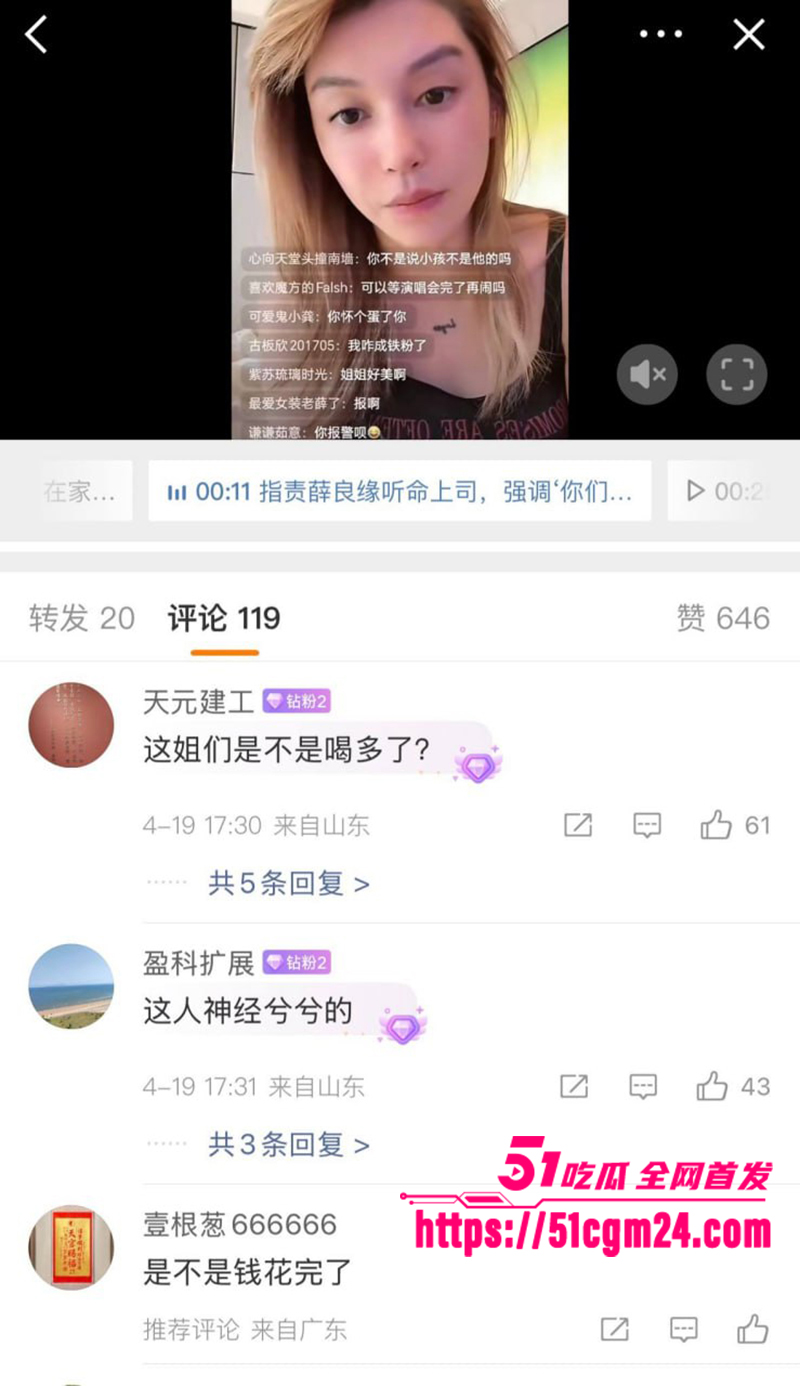Share 壹根葱666666's comment
This screenshot has width=800, height=1386.
click(614, 1330)
